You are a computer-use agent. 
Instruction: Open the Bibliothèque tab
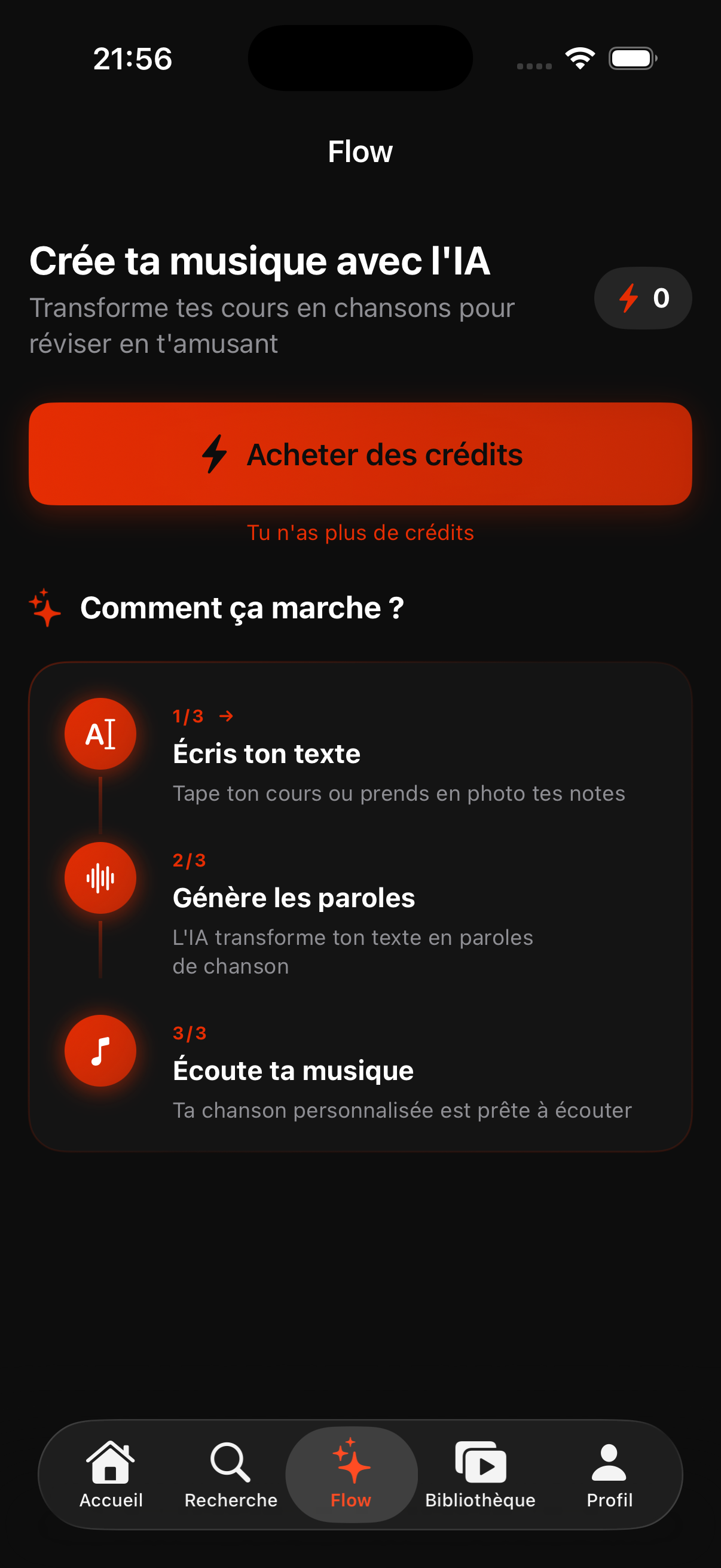pos(480,1474)
